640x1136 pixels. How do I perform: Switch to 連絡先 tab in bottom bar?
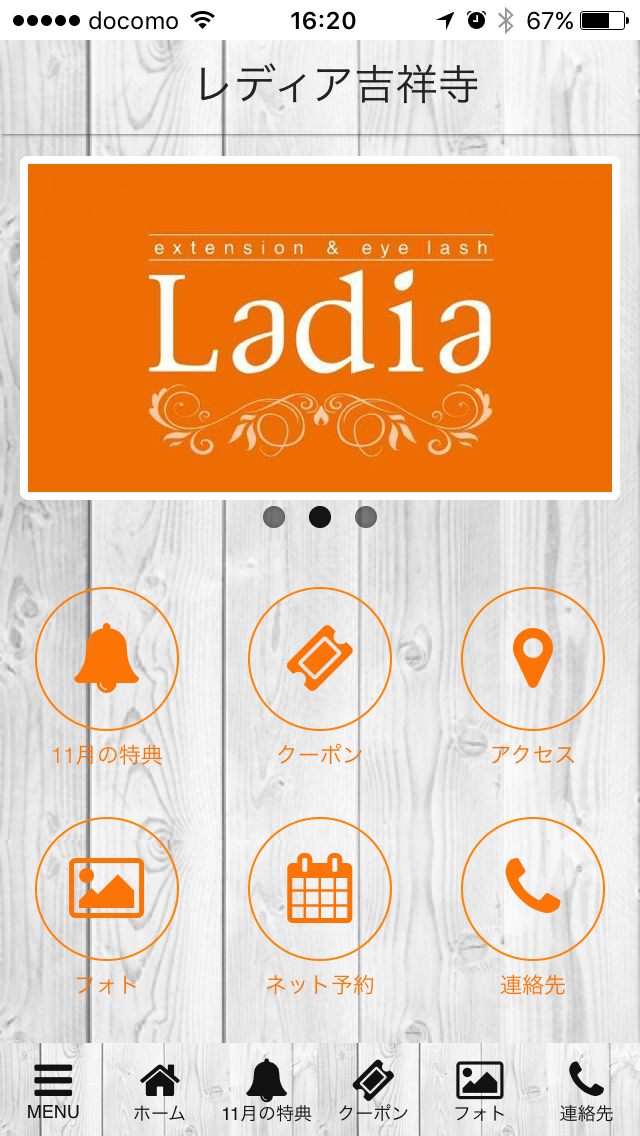point(586,1090)
